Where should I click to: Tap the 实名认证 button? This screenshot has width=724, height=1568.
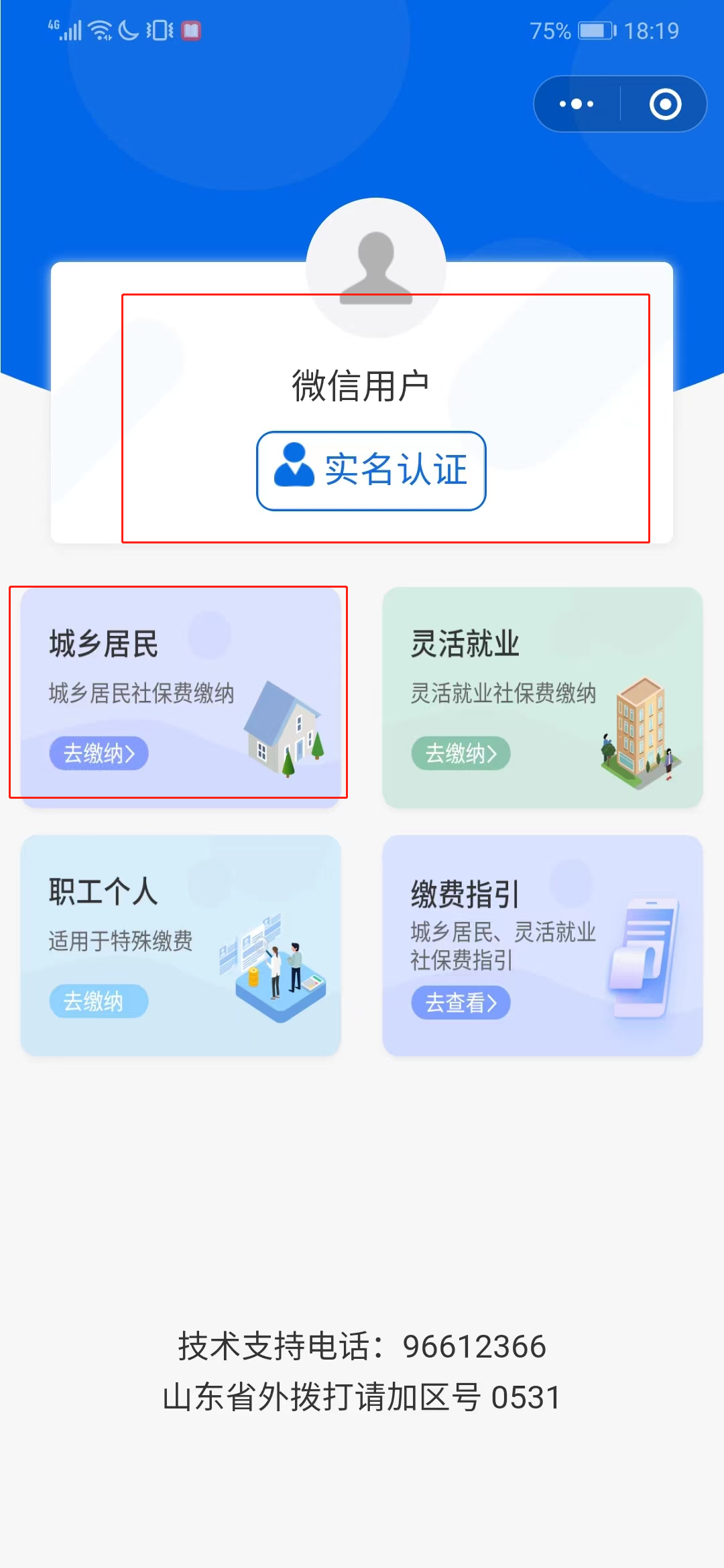(x=371, y=470)
